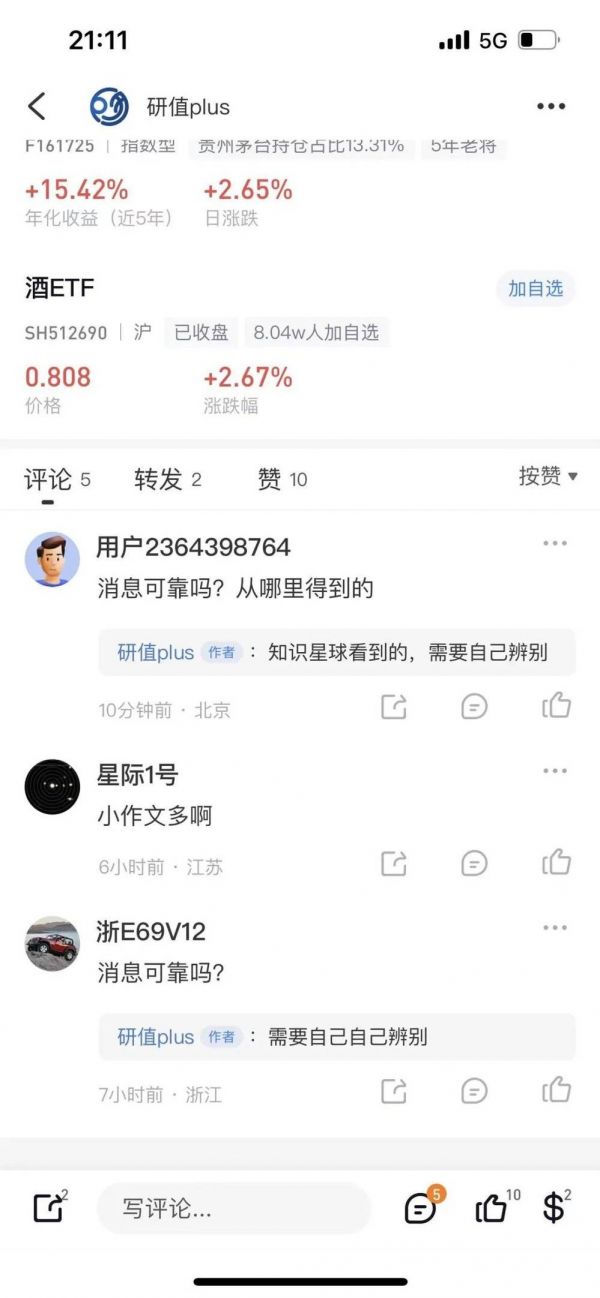
Task: Like the post in bottom bar
Action: click(492, 1208)
